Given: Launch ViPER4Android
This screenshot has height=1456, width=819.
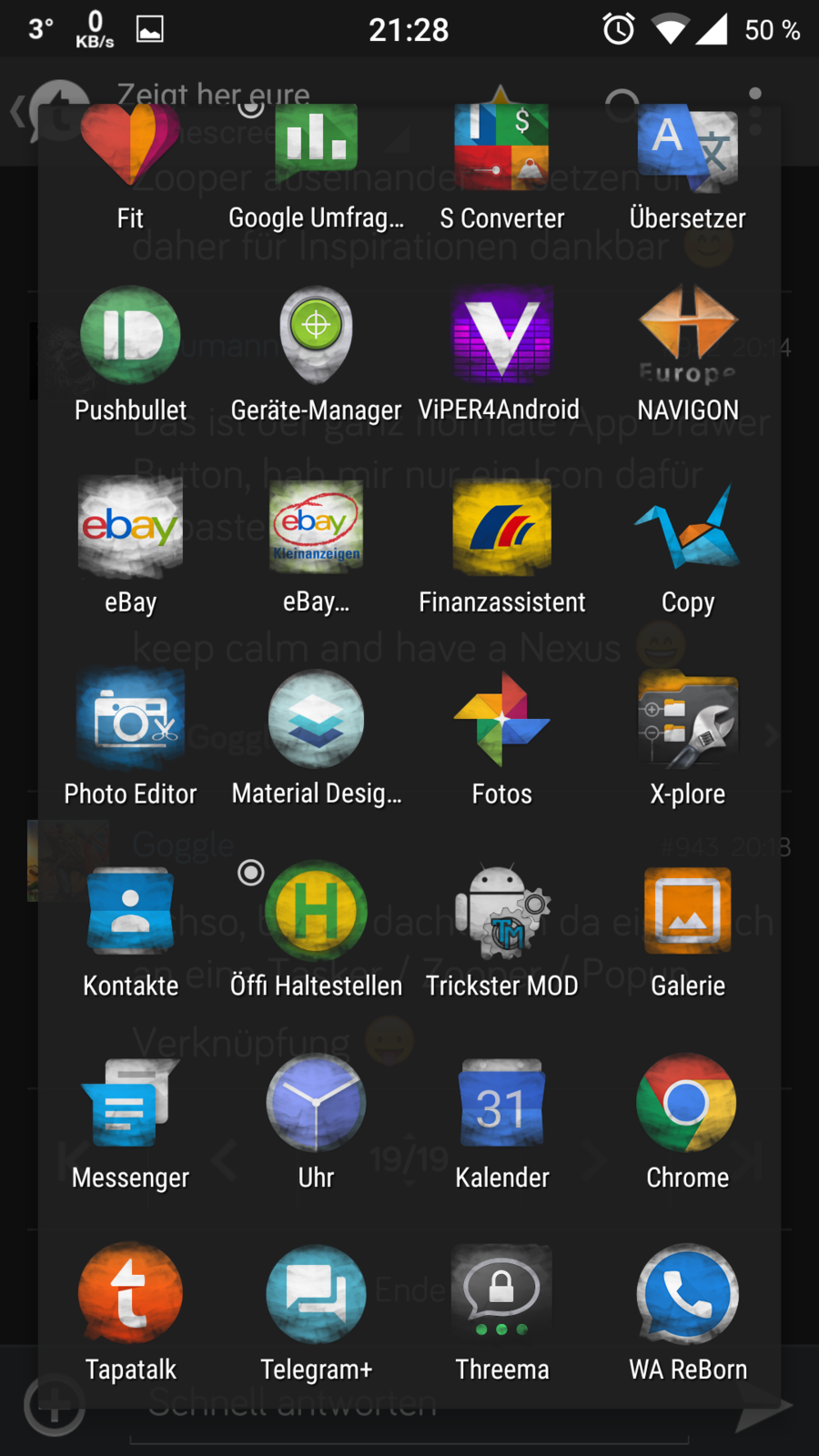Looking at the screenshot, I should pos(501,336).
